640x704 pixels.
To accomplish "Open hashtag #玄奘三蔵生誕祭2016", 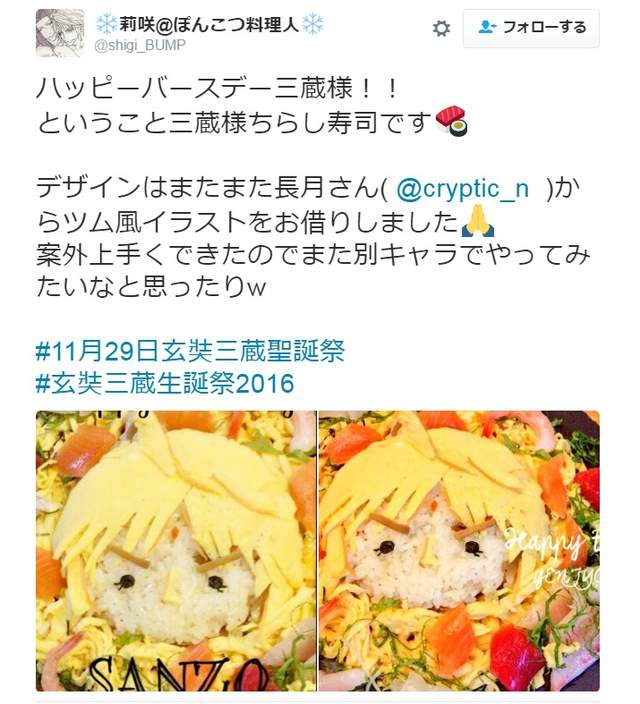I will (x=165, y=384).
